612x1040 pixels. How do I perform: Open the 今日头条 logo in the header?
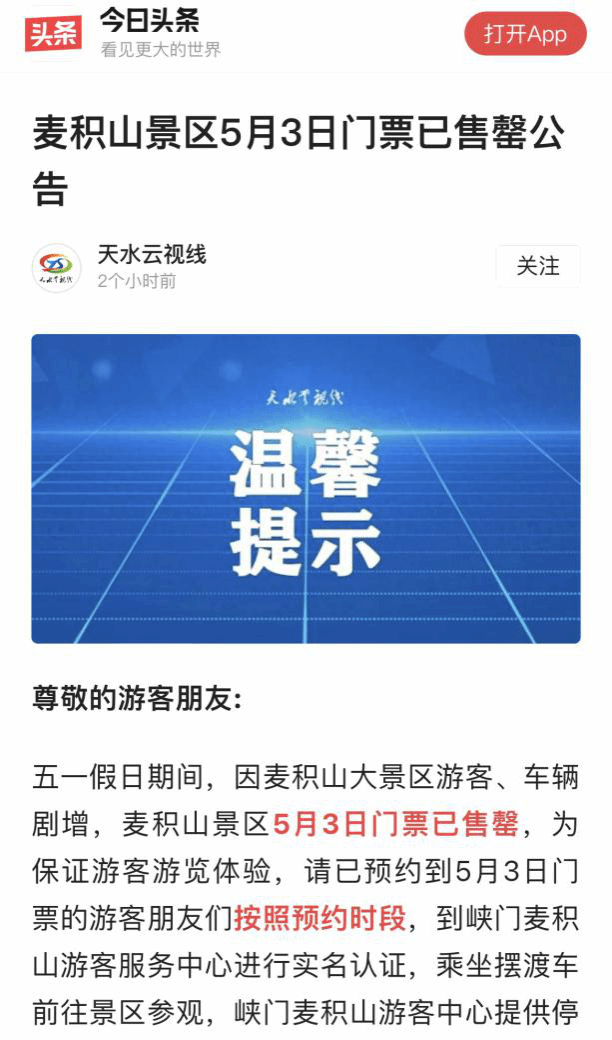click(54, 35)
